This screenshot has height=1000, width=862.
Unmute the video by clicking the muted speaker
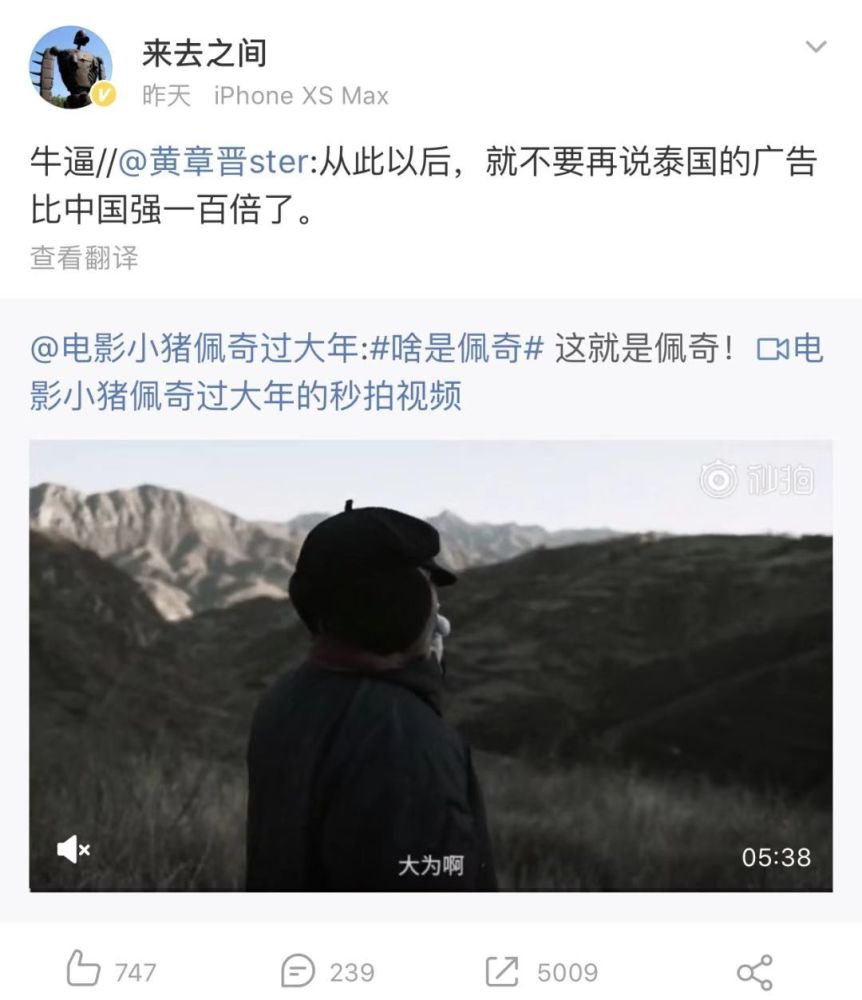click(x=71, y=851)
